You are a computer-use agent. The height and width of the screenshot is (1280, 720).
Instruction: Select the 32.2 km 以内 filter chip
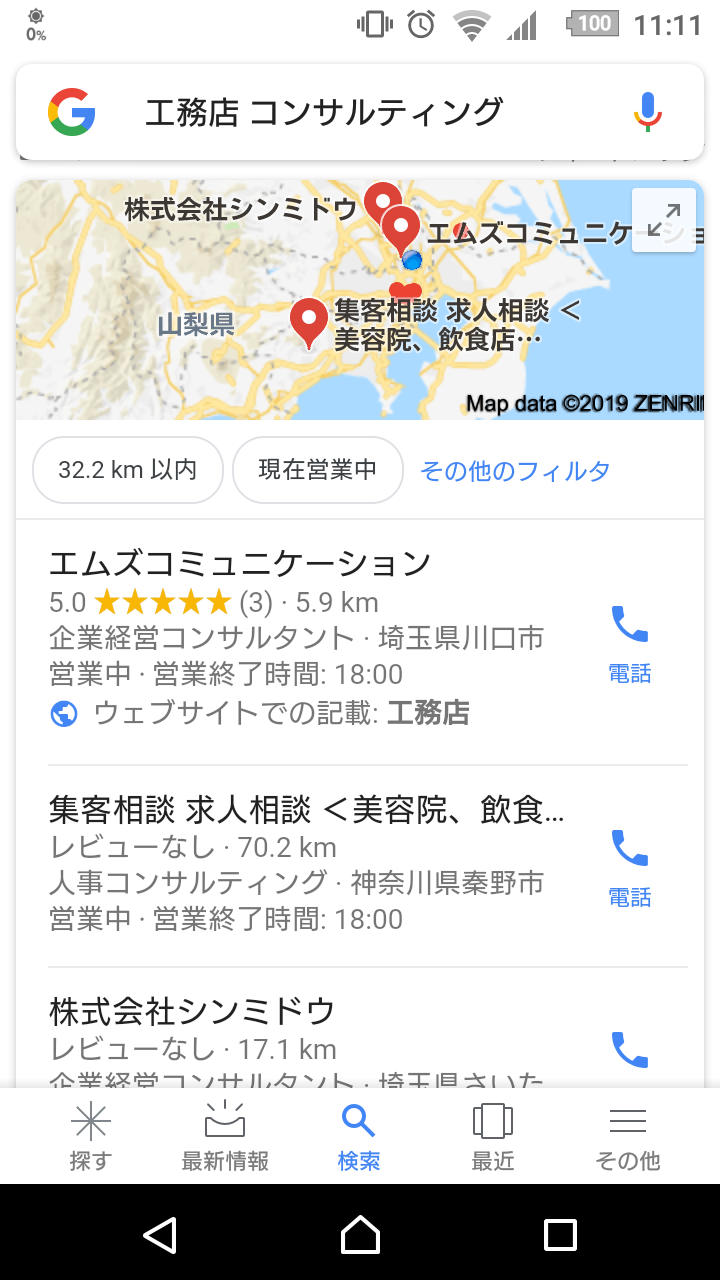point(128,470)
